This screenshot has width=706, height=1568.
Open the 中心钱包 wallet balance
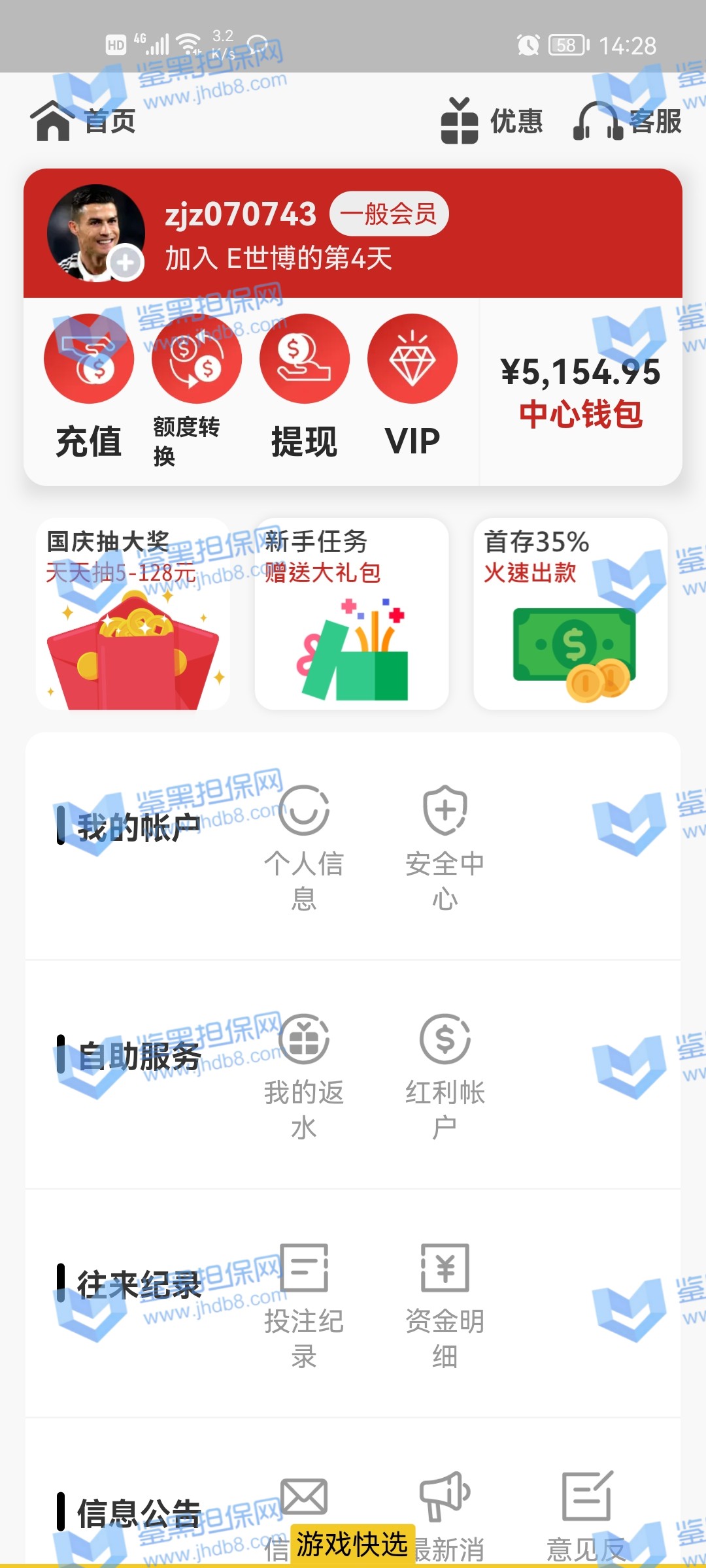580,392
